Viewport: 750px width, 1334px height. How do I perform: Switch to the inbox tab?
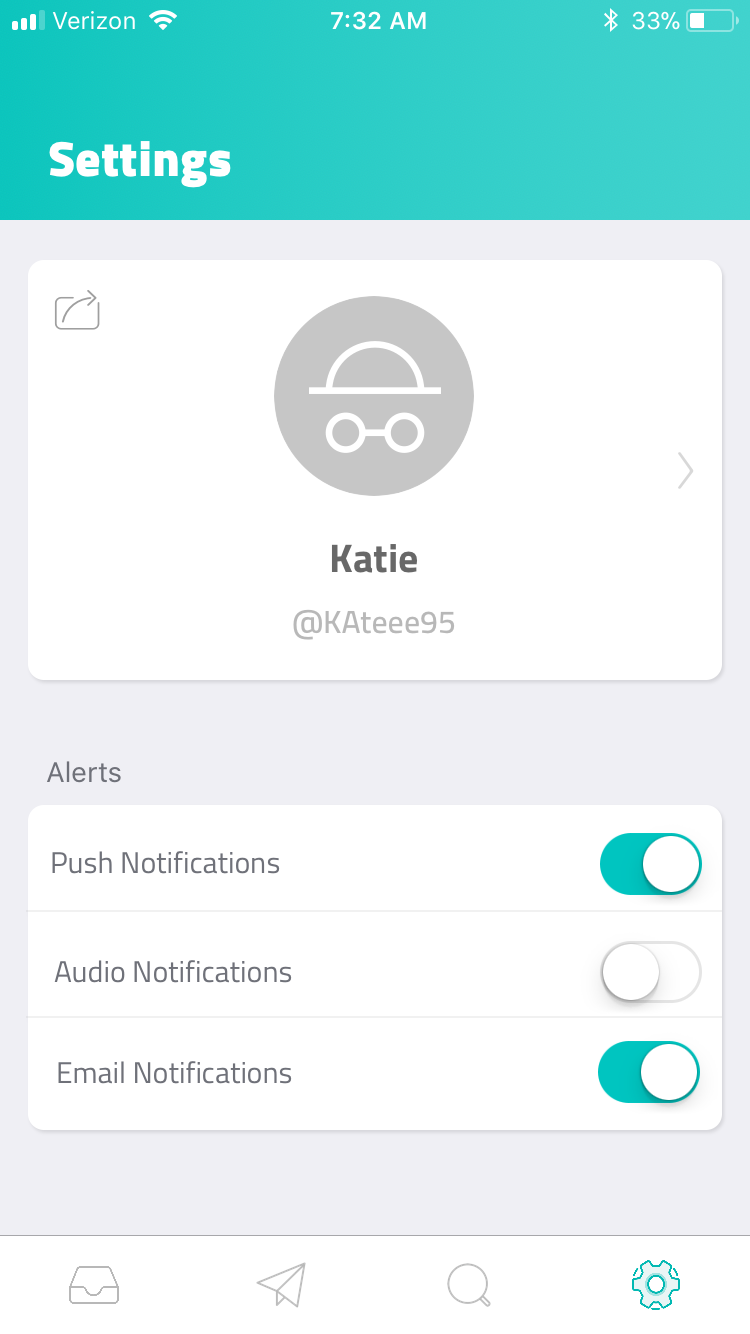(94, 1284)
